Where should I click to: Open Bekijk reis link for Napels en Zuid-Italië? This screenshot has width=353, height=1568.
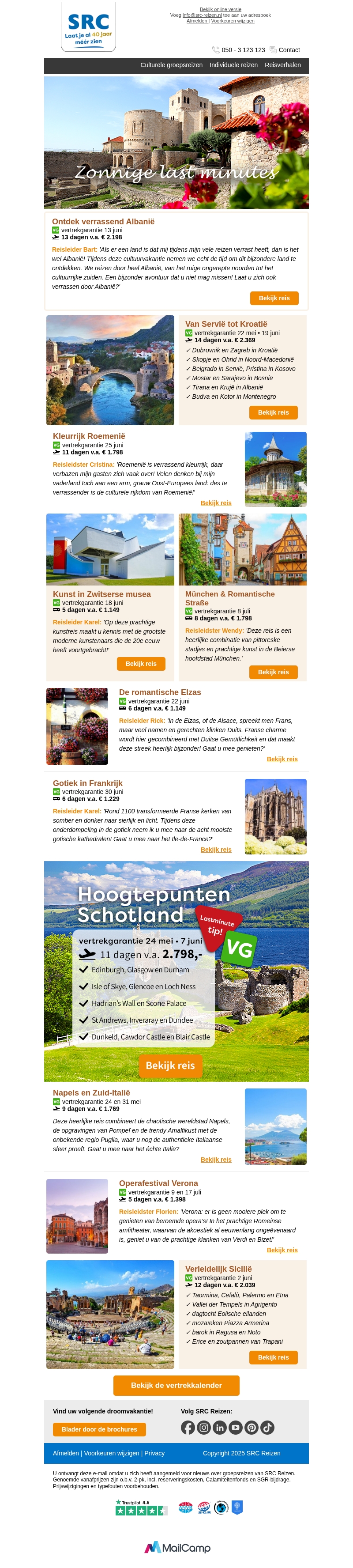[215, 1160]
